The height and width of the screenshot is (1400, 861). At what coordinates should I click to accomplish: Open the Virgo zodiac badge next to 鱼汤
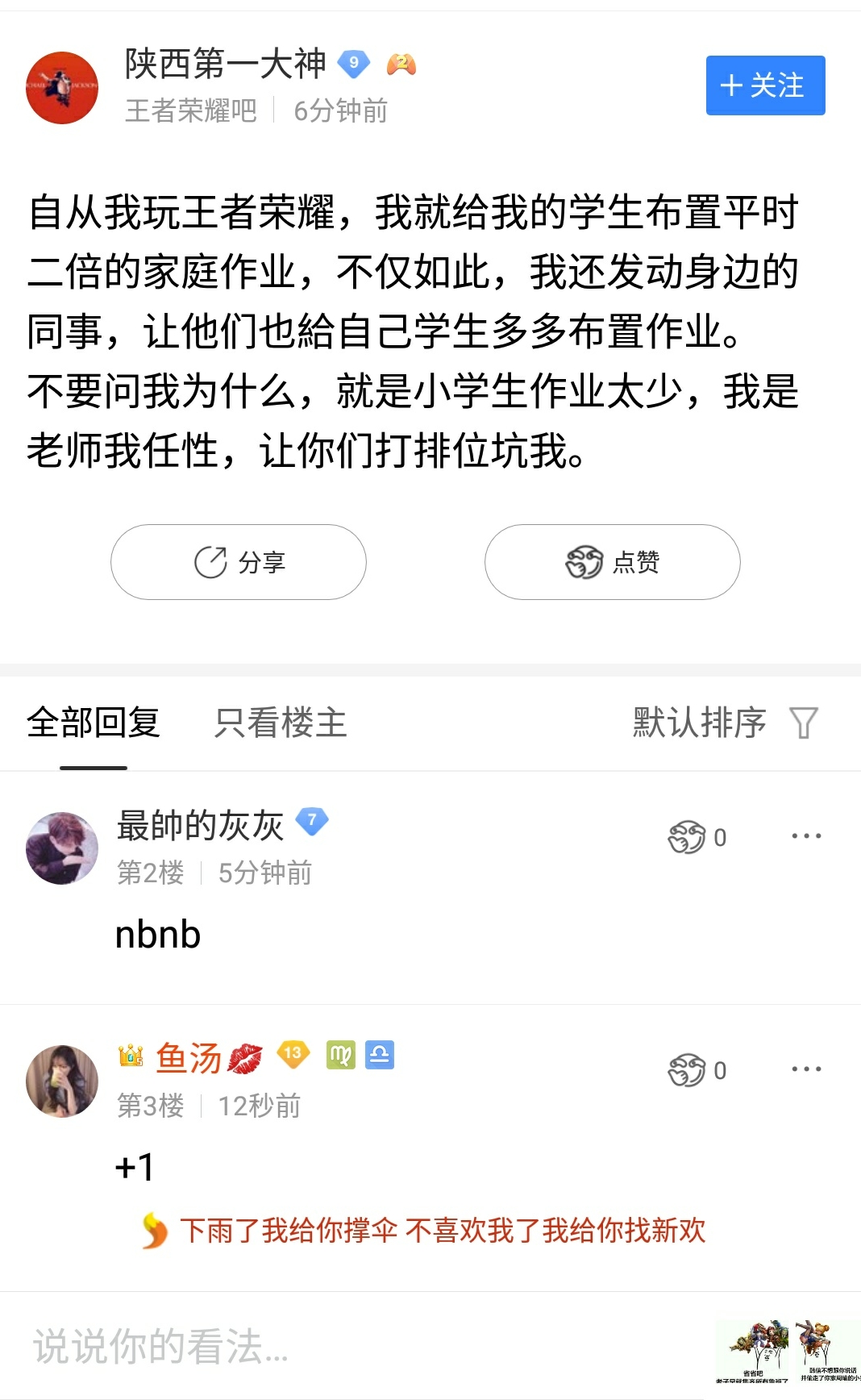(x=342, y=1055)
